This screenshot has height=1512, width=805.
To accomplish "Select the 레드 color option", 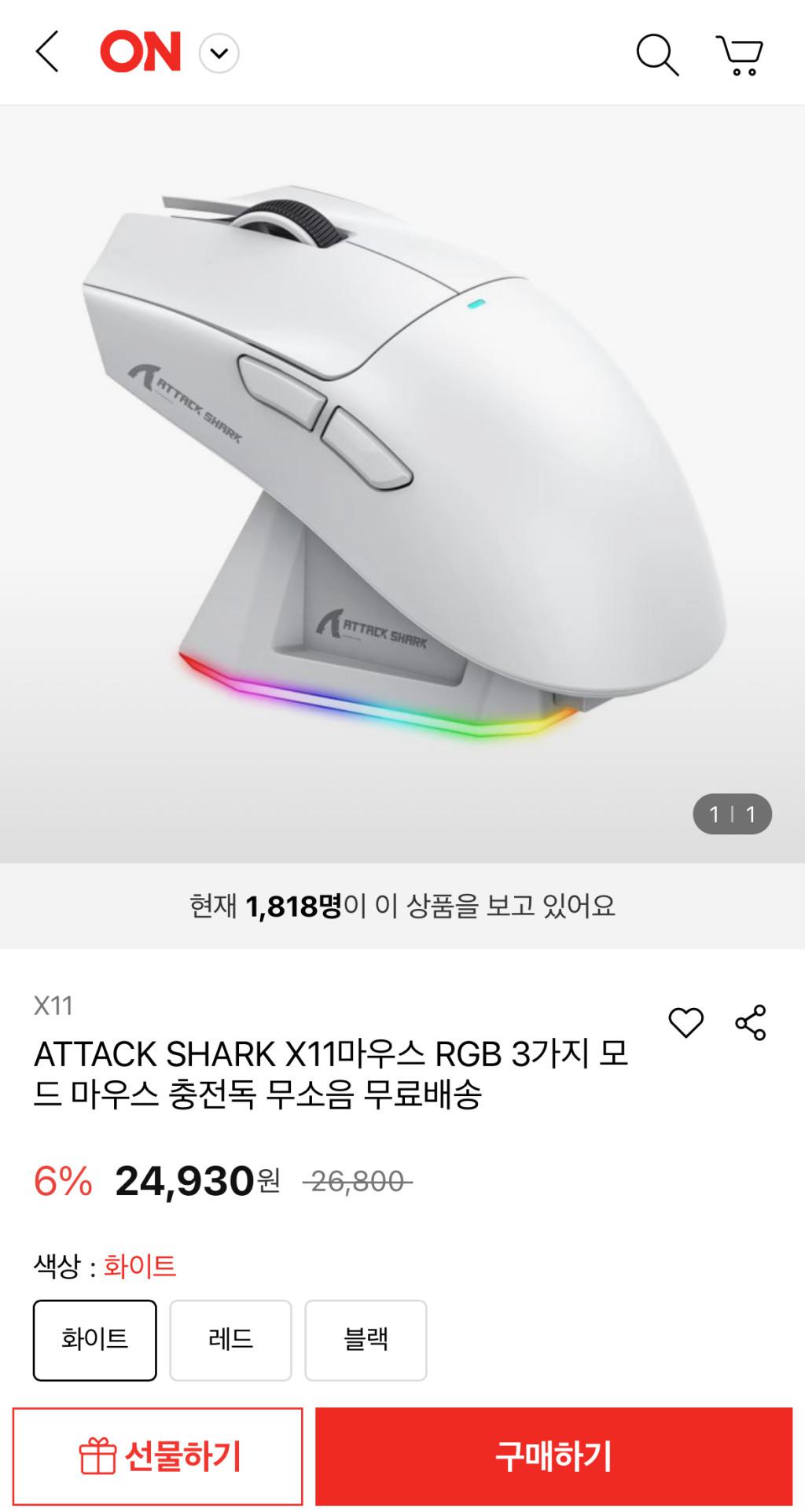I will tap(230, 1341).
